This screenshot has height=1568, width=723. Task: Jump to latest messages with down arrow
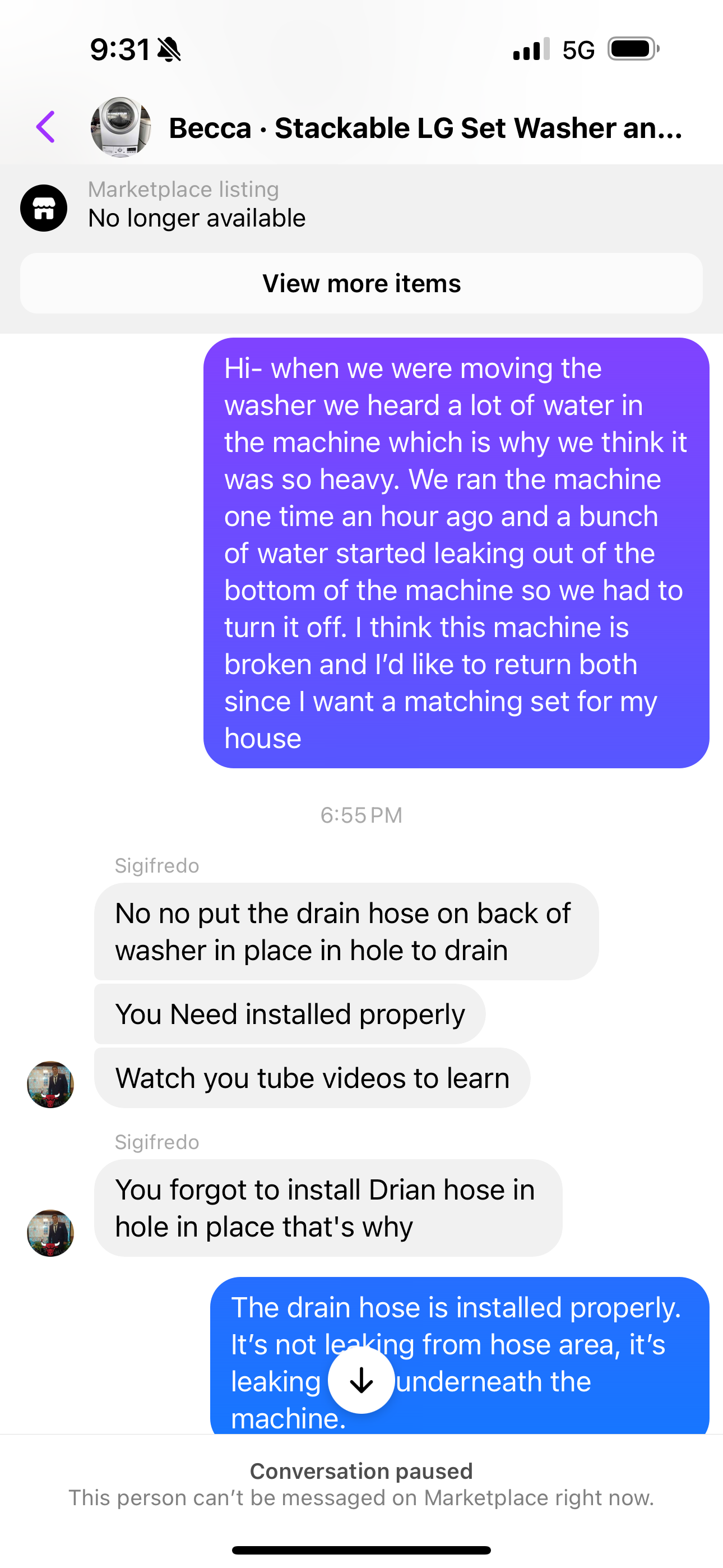click(361, 1380)
